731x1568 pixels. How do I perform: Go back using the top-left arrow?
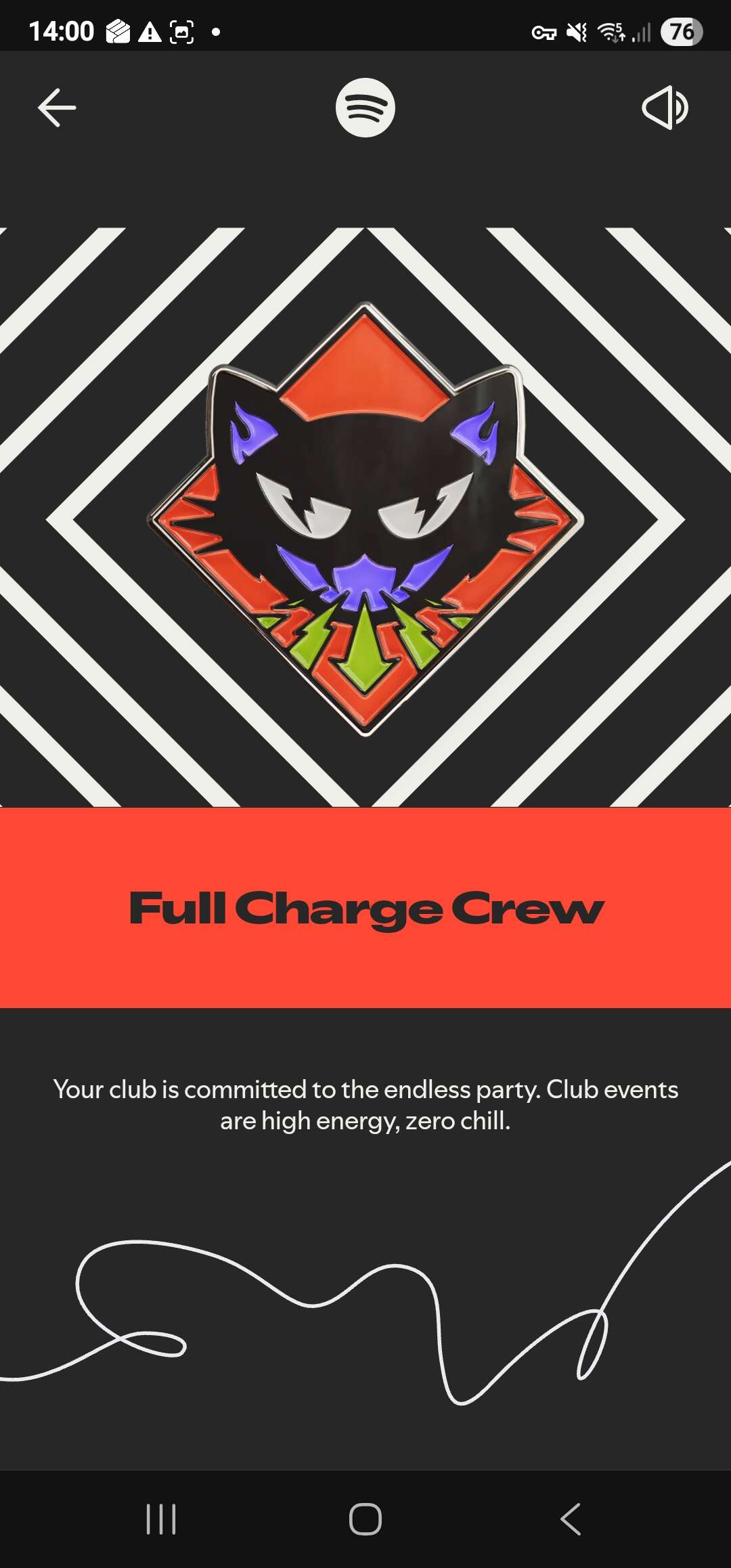tap(57, 108)
